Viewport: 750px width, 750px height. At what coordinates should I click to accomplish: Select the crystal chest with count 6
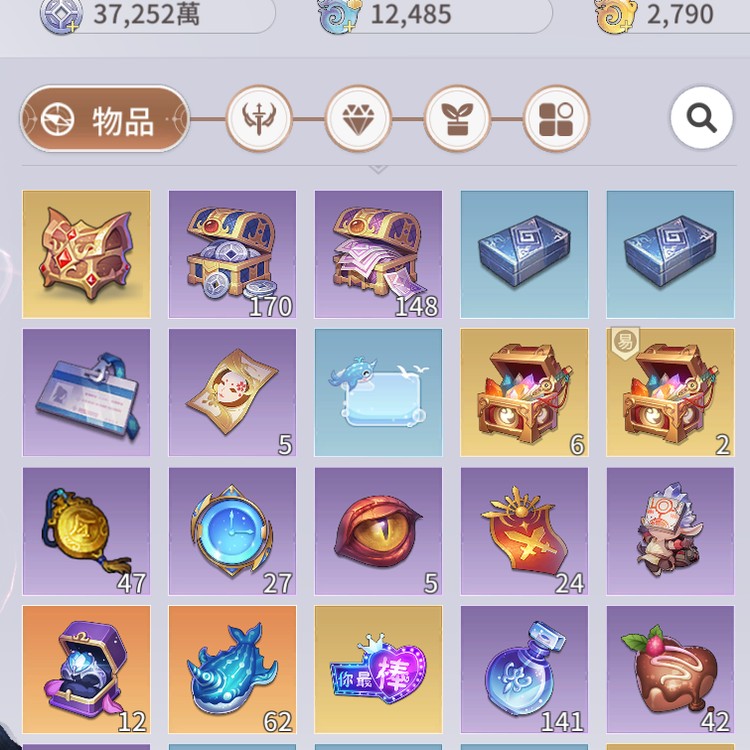click(524, 393)
